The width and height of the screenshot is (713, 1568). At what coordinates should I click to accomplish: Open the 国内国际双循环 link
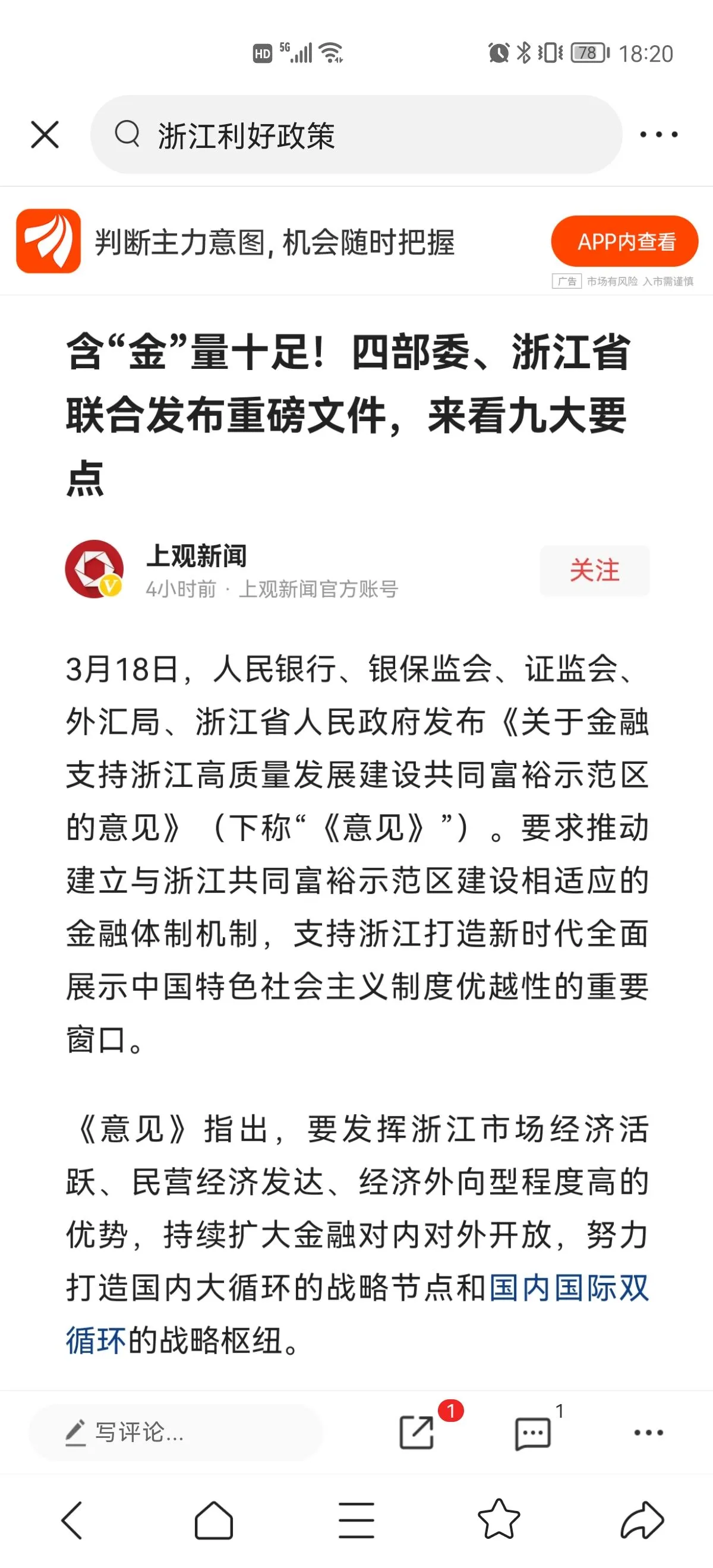click(x=569, y=1288)
